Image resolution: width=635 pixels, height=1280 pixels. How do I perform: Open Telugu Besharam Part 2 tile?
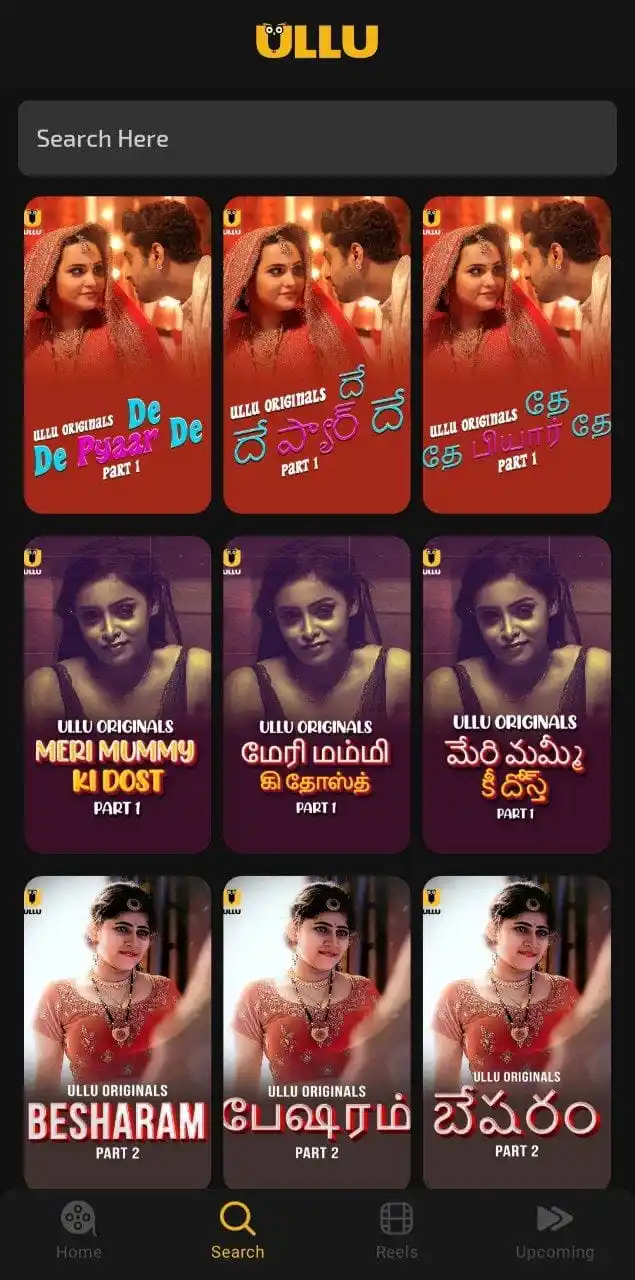click(516, 1030)
